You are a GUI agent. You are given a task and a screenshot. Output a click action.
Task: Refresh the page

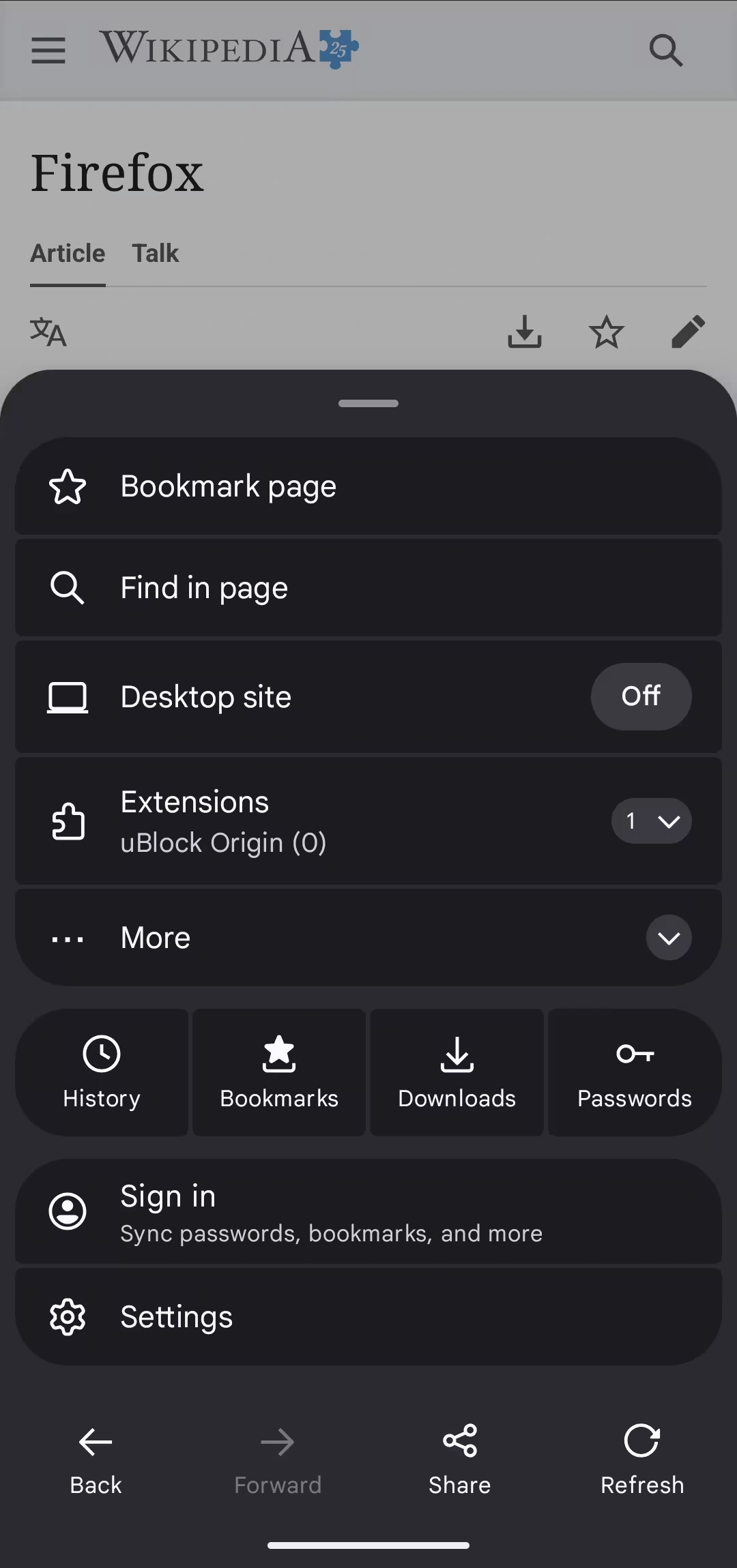coord(642,1459)
